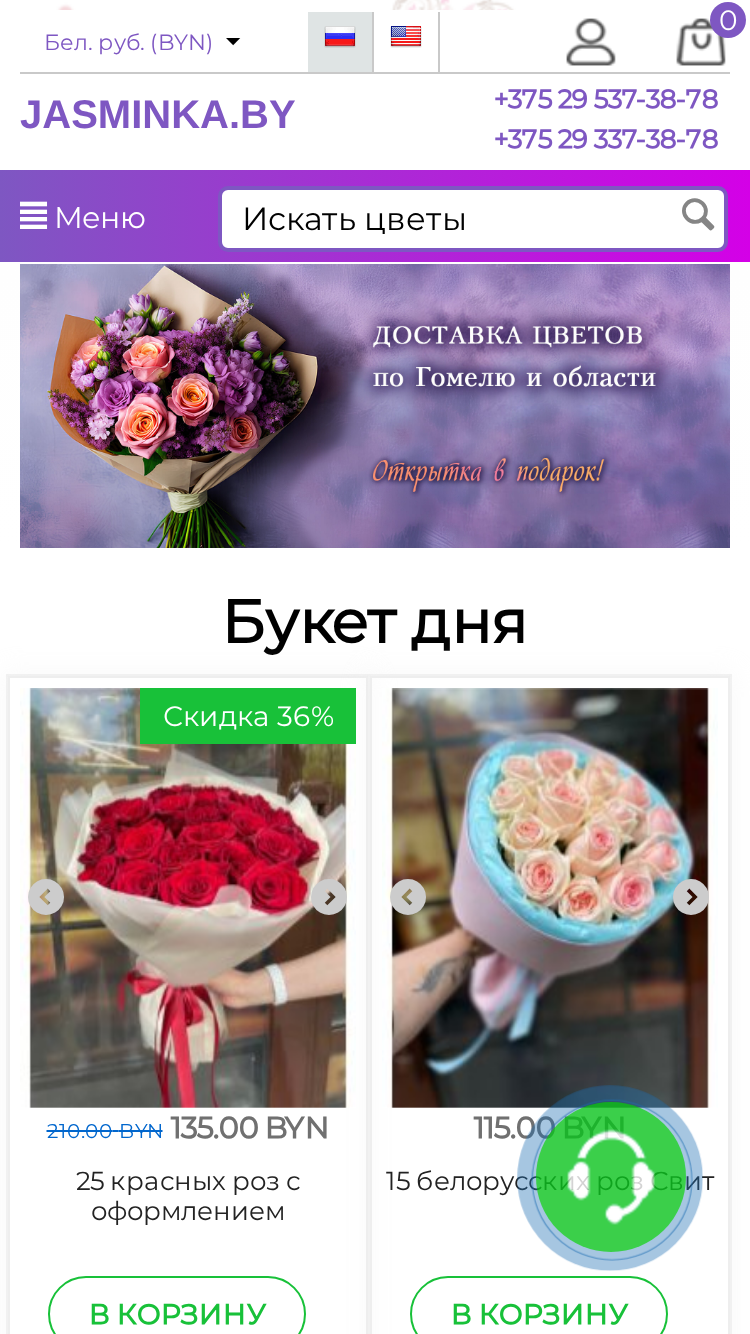Call +375 29 337-38-78
750x1334 pixels.
(606, 139)
